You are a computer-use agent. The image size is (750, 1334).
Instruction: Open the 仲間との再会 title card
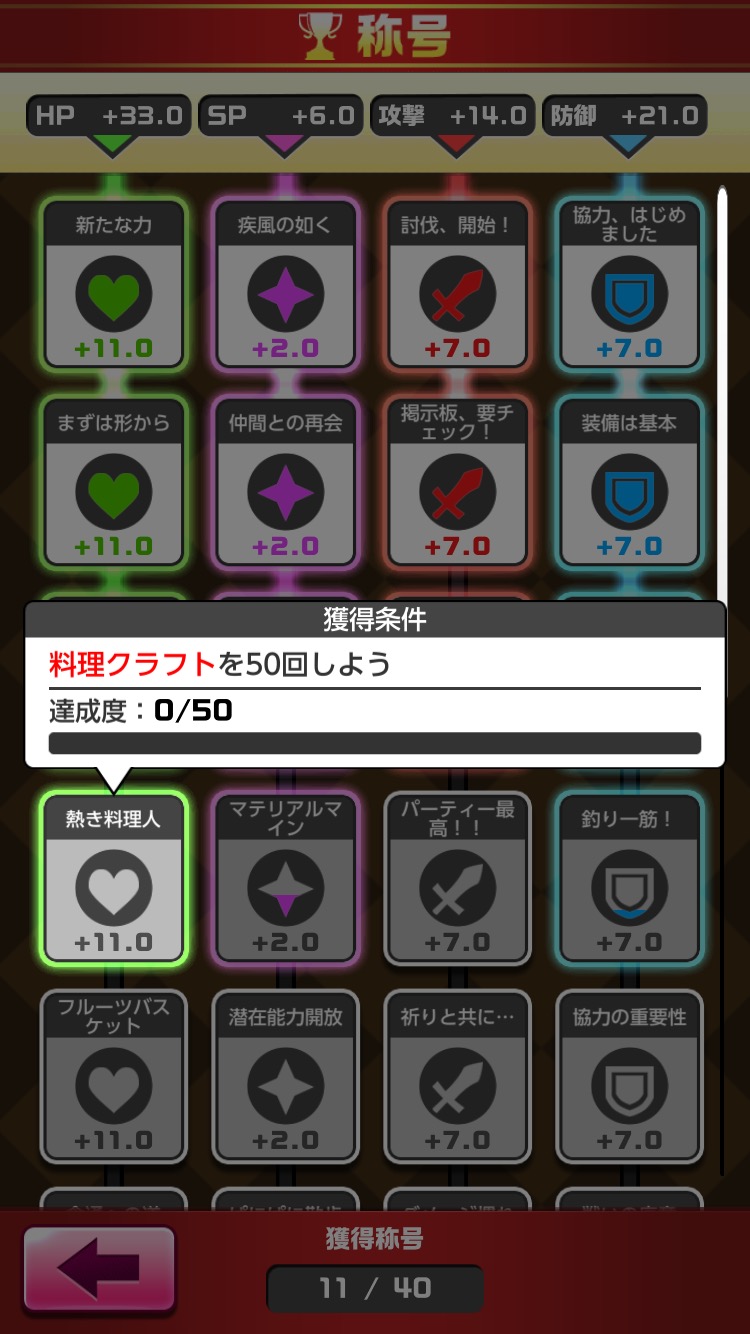point(286,482)
